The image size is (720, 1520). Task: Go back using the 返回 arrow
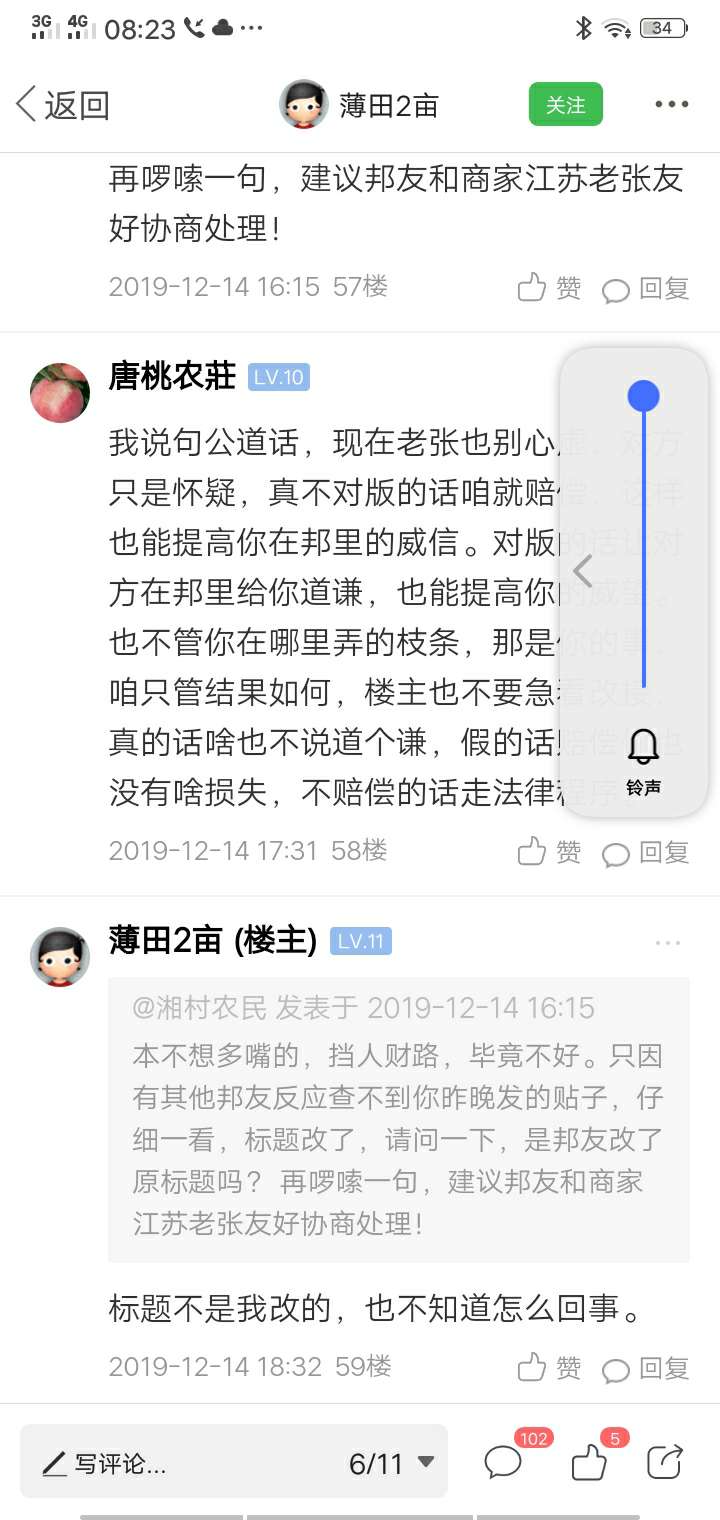point(62,105)
